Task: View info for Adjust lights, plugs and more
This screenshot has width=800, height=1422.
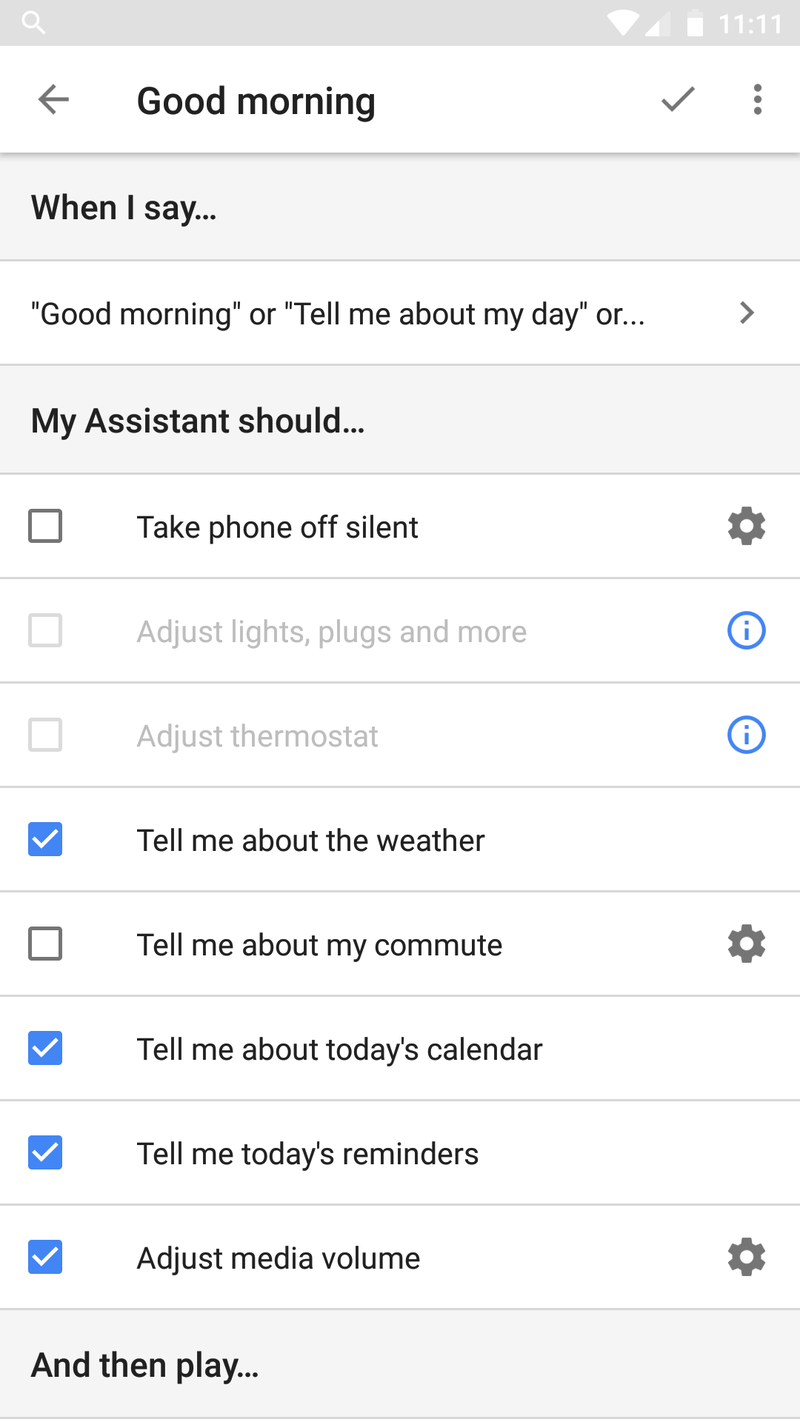Action: click(x=746, y=631)
